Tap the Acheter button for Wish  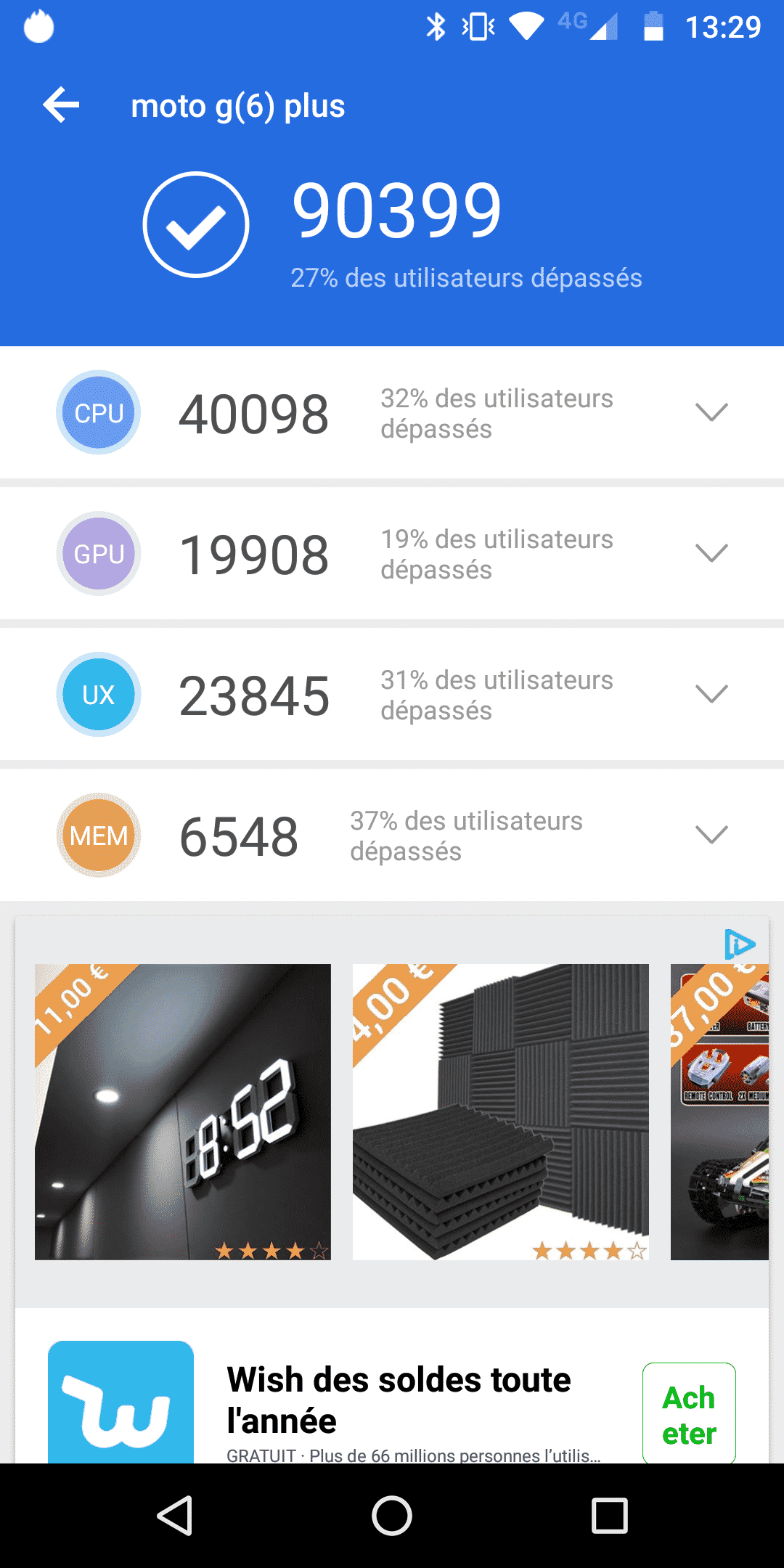(x=688, y=1413)
